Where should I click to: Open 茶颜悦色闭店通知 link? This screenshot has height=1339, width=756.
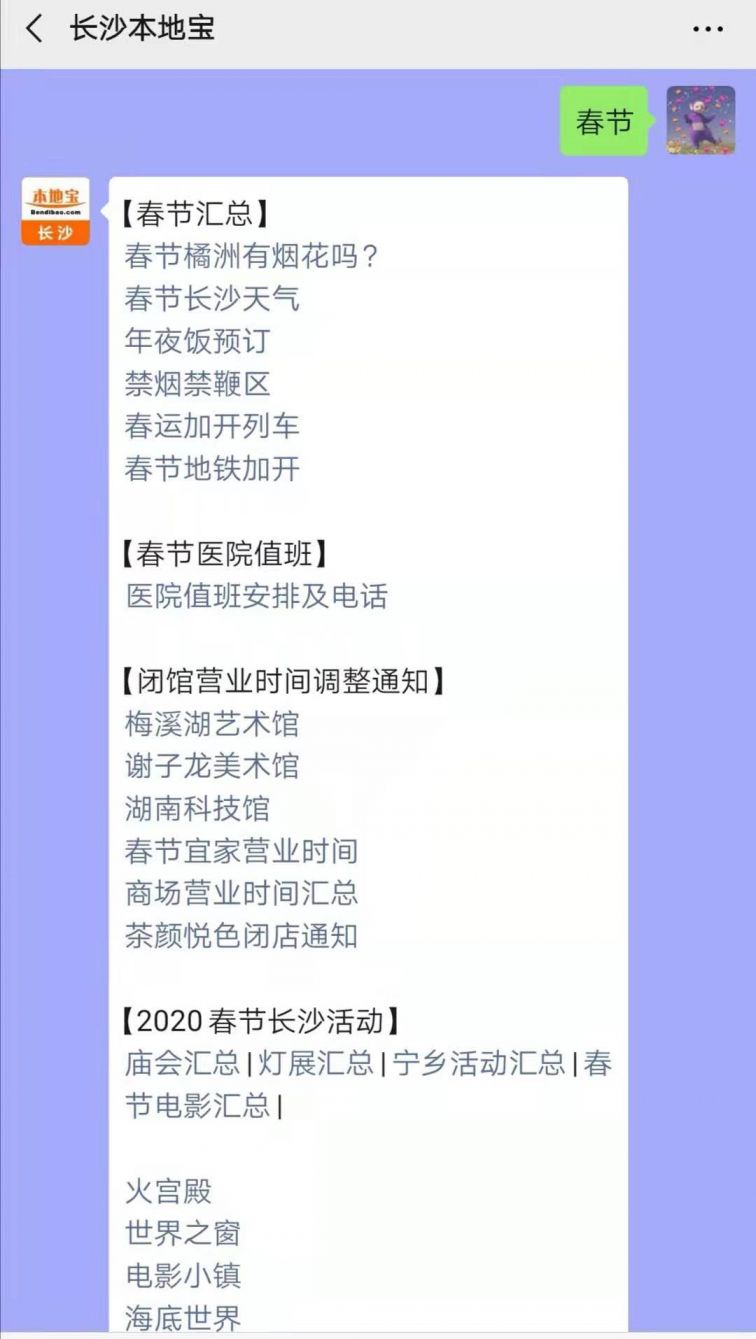(x=241, y=936)
